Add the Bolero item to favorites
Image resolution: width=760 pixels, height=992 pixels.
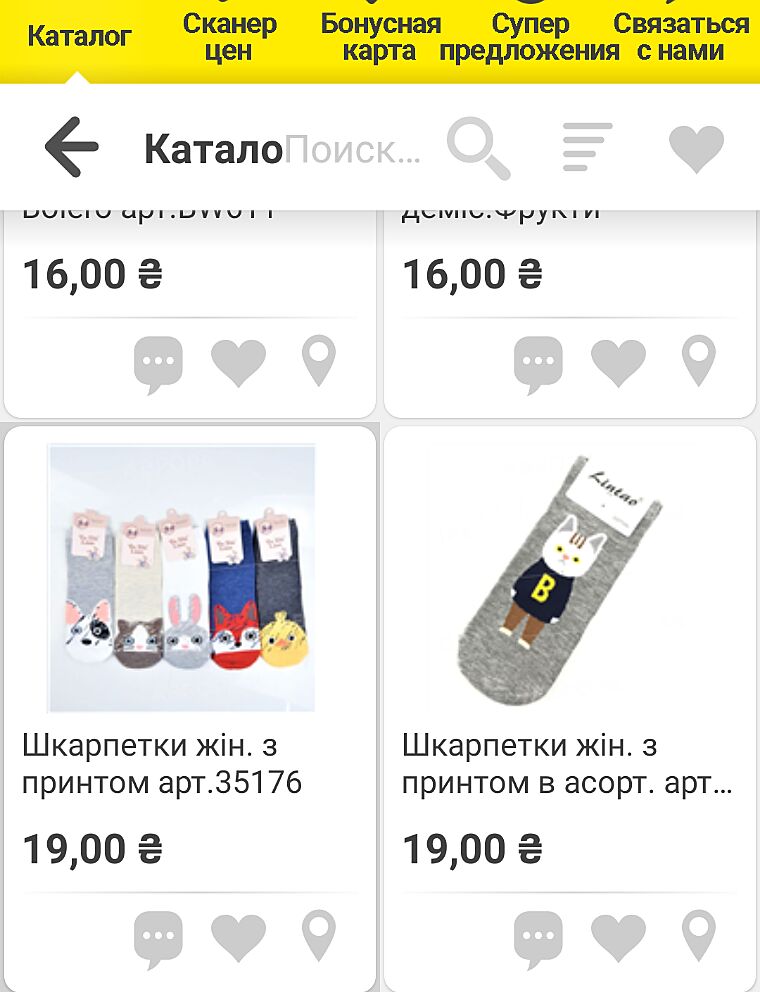click(x=238, y=362)
